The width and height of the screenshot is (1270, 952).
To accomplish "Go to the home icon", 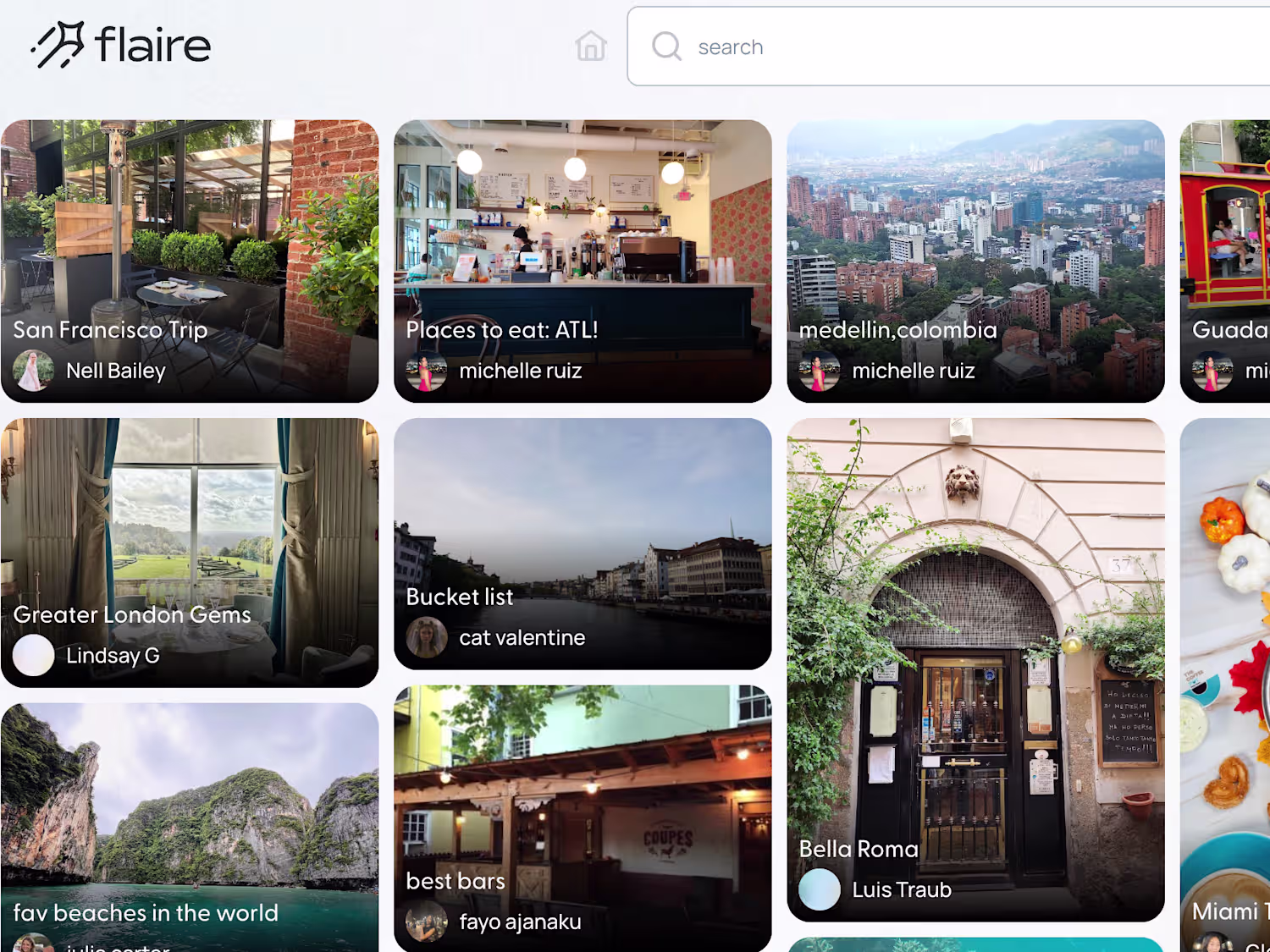I will 591,46.
